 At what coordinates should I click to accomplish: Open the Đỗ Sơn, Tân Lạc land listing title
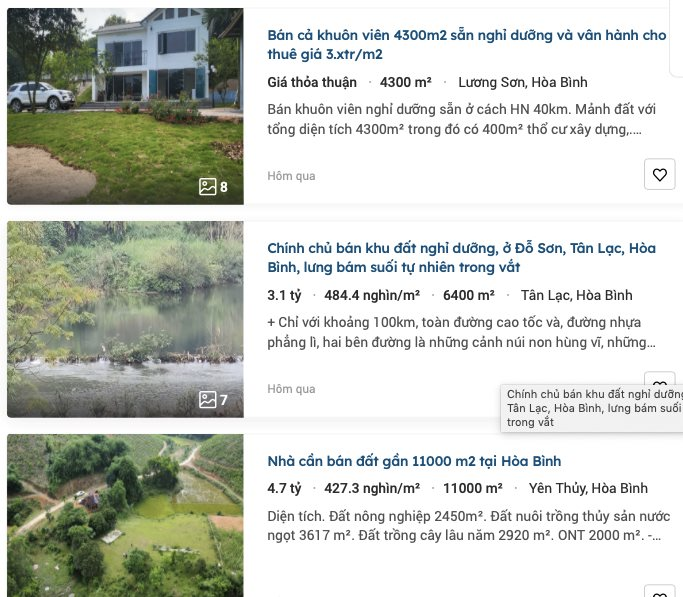pyautogui.click(x=461, y=257)
